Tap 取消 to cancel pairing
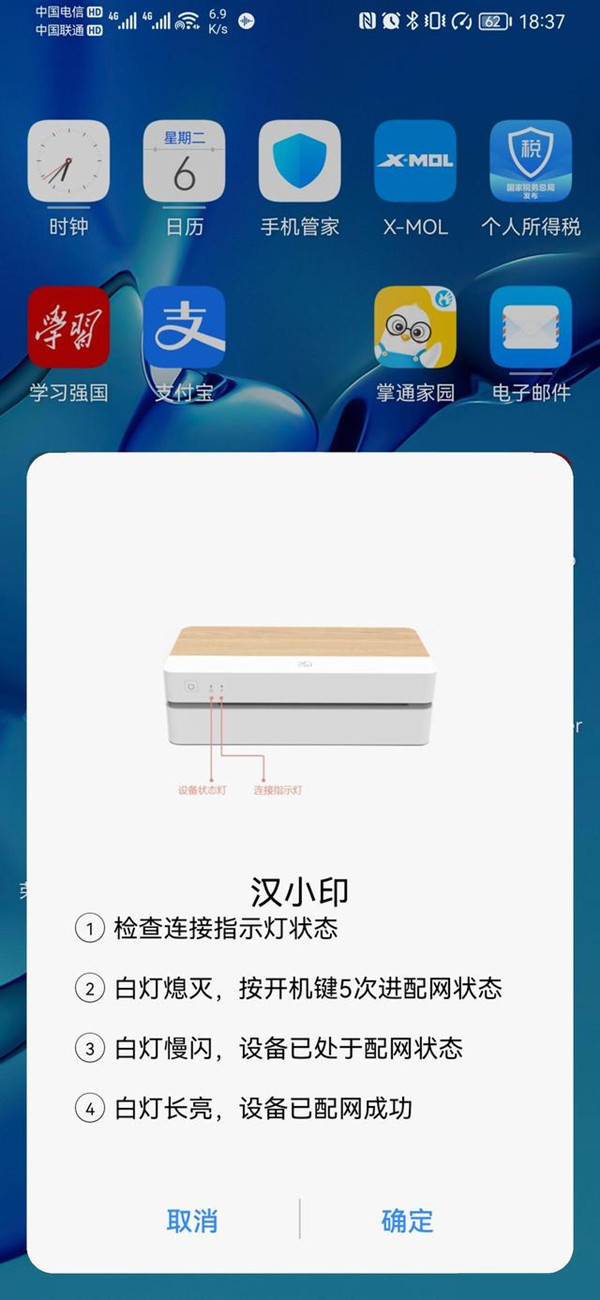The width and height of the screenshot is (600, 1300). pyautogui.click(x=192, y=1220)
